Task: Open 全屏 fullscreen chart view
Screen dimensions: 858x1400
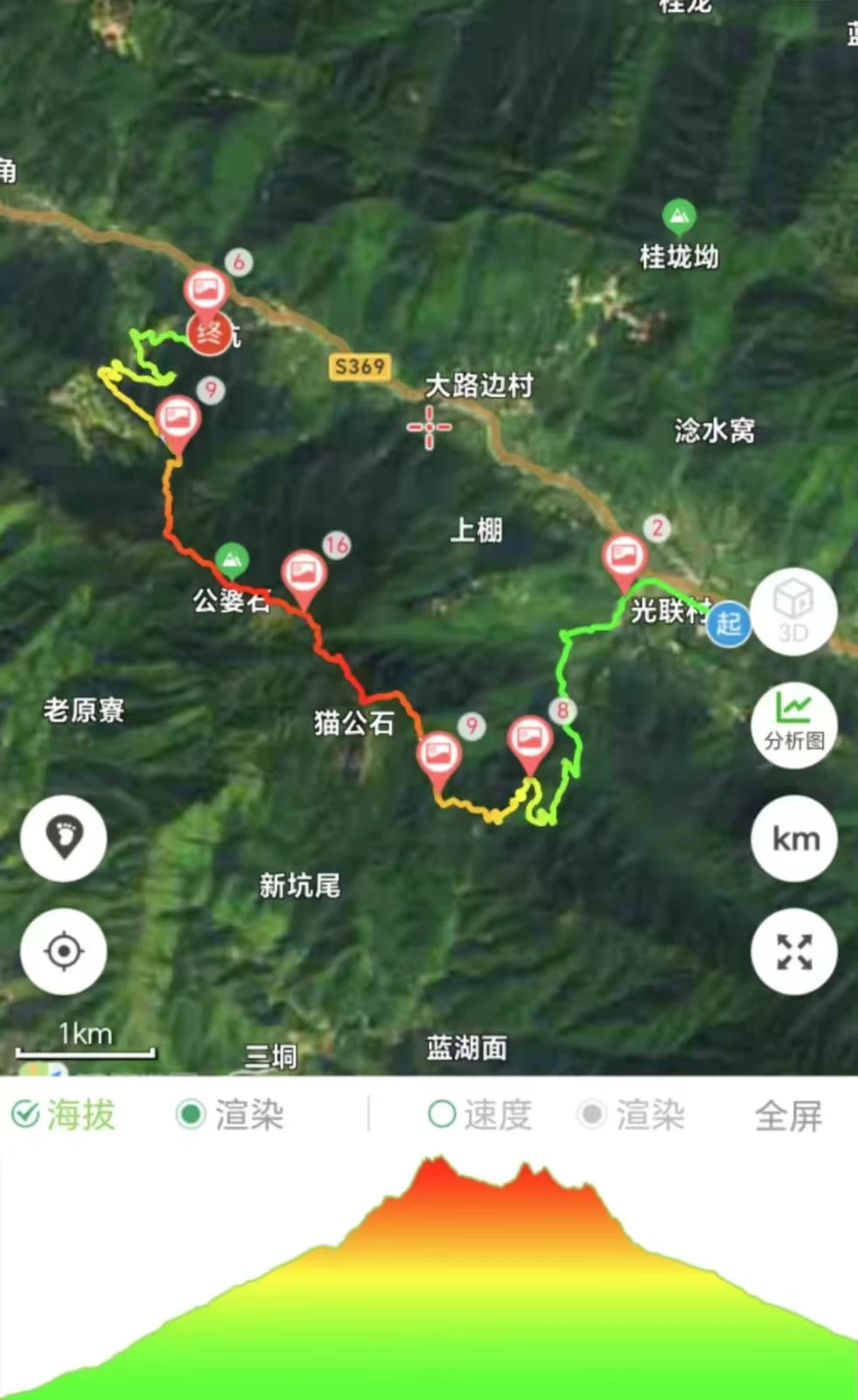Action: pos(788,1116)
